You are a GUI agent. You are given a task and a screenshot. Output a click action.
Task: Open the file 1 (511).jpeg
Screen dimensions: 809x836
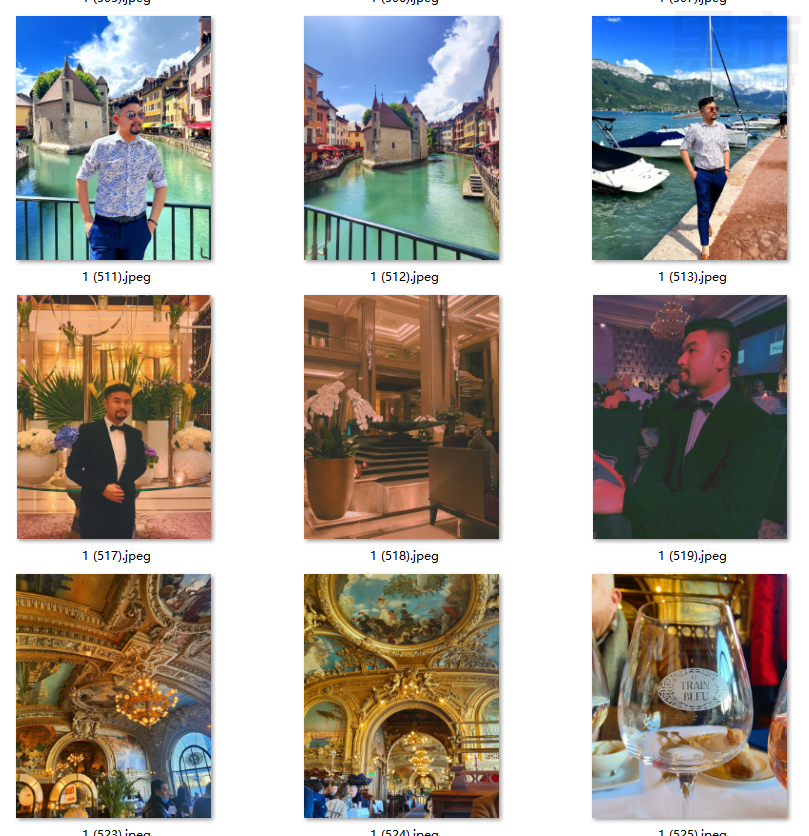[114, 138]
